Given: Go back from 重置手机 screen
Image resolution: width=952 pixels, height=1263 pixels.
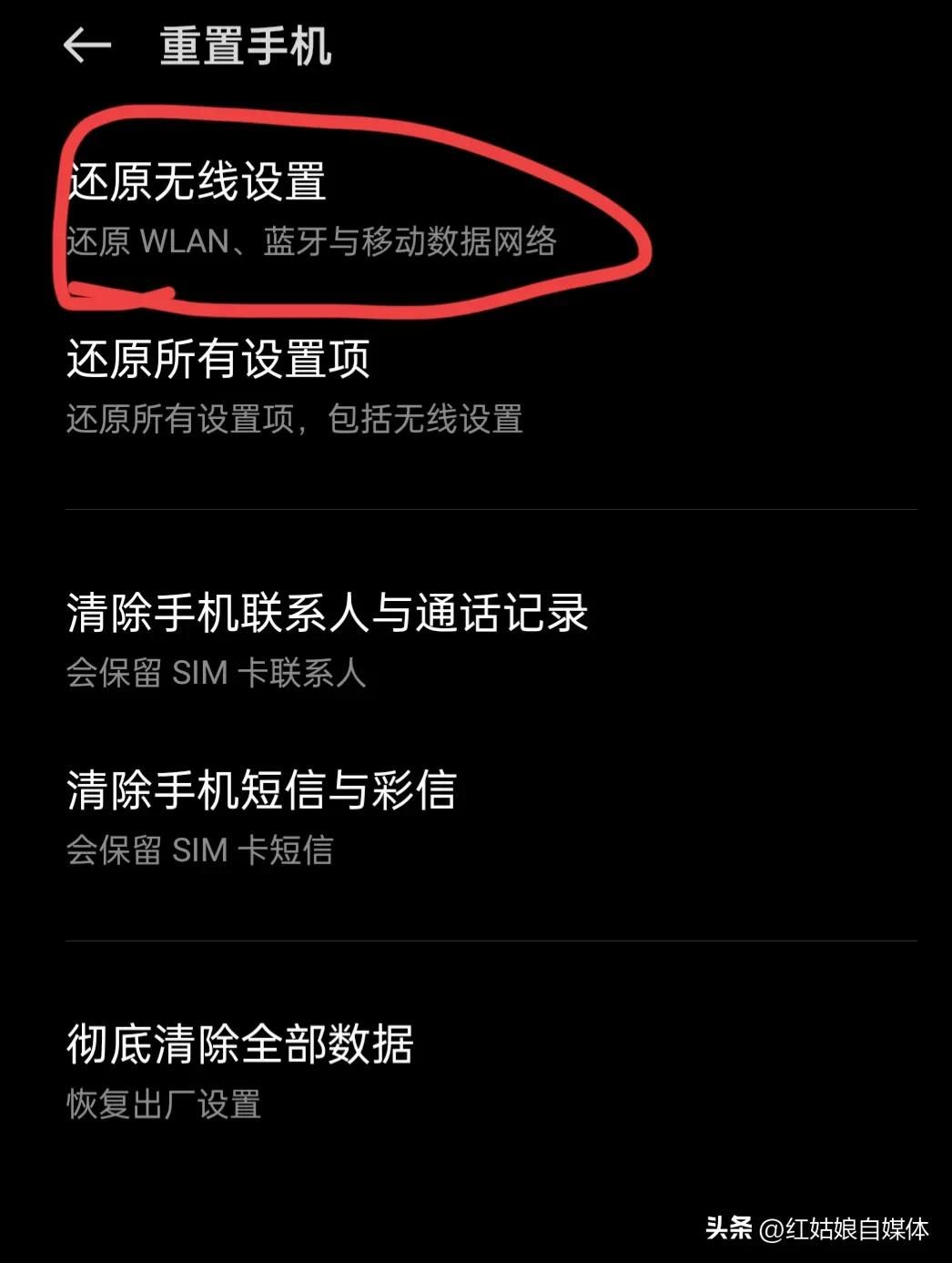Looking at the screenshot, I should pyautogui.click(x=87, y=46).
